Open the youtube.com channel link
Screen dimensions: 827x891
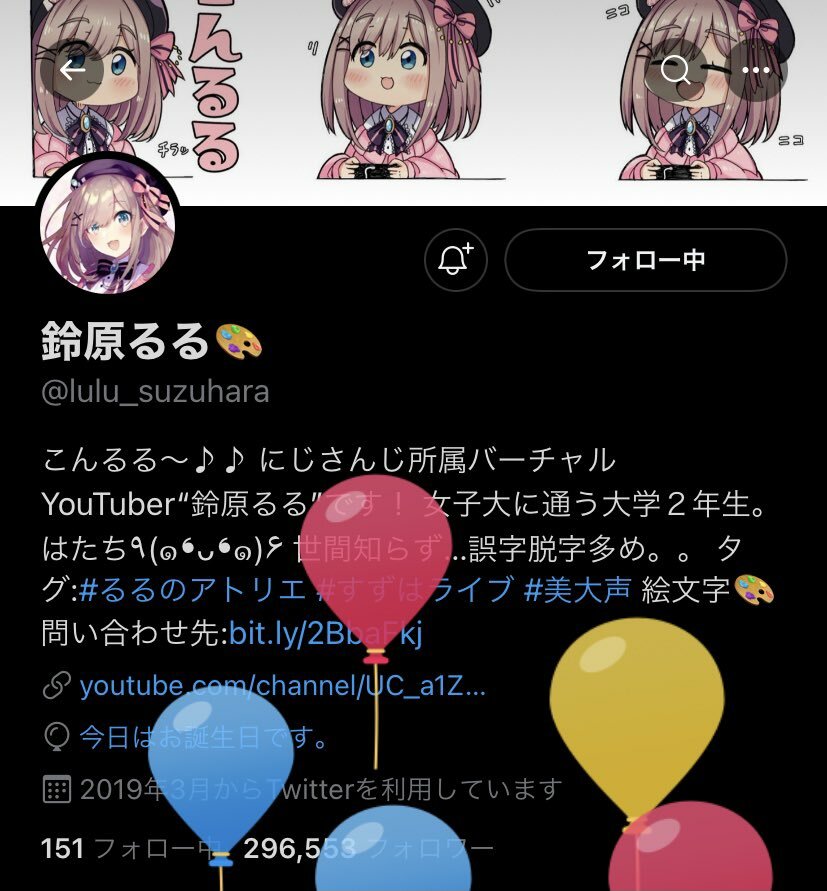tap(282, 687)
